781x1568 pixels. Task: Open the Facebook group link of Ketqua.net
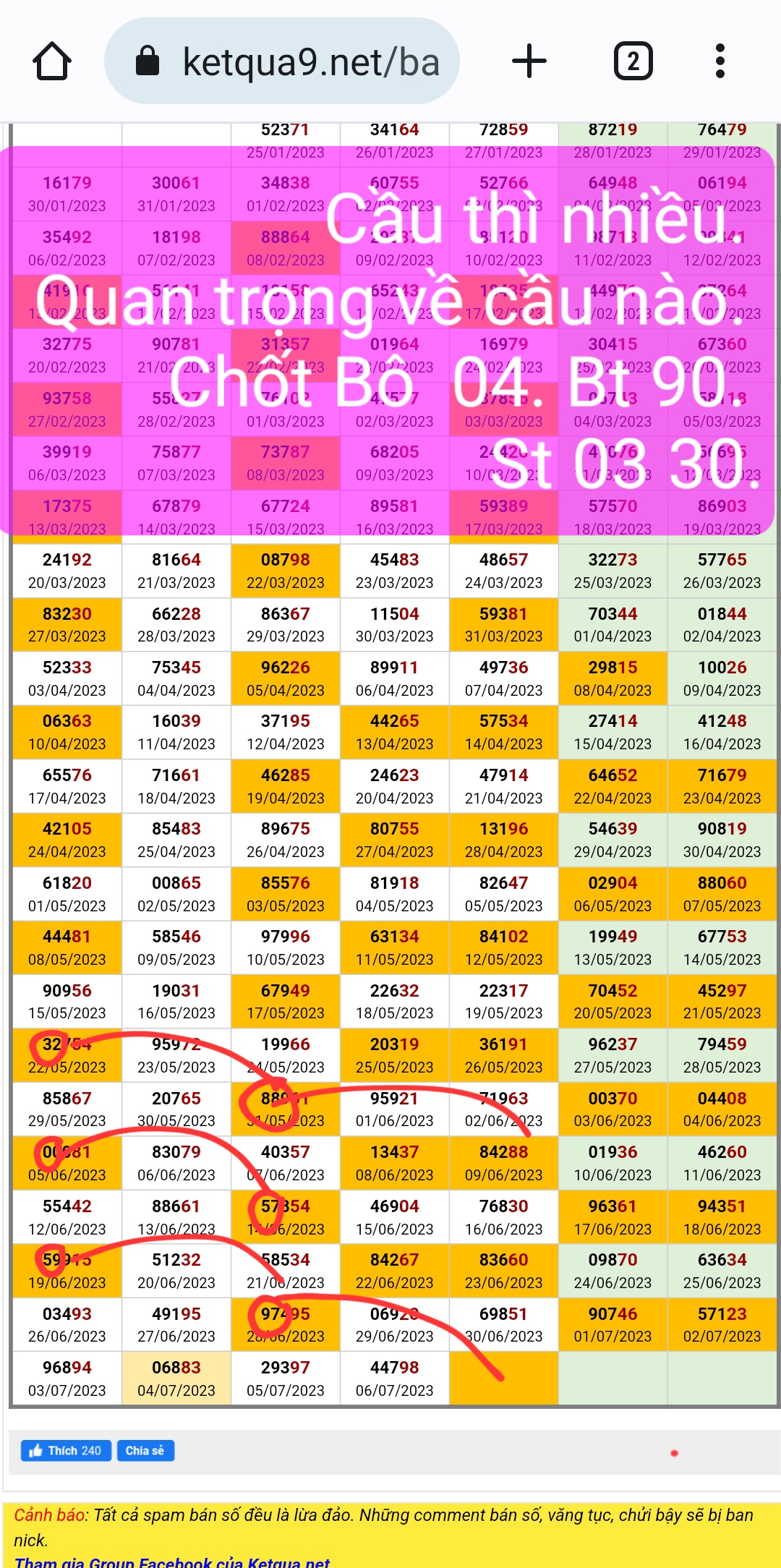(x=172, y=1561)
